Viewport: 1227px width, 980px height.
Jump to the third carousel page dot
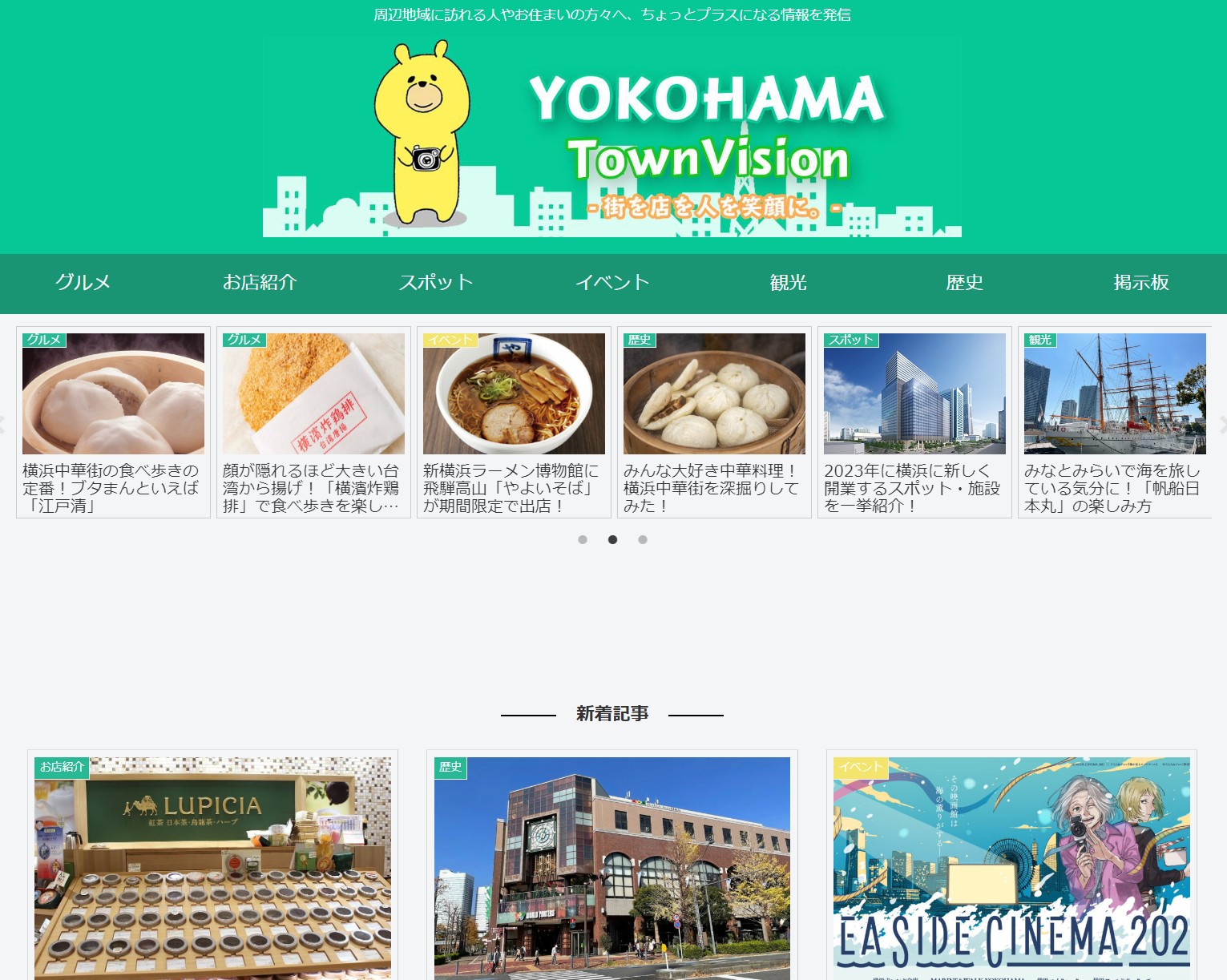[643, 540]
